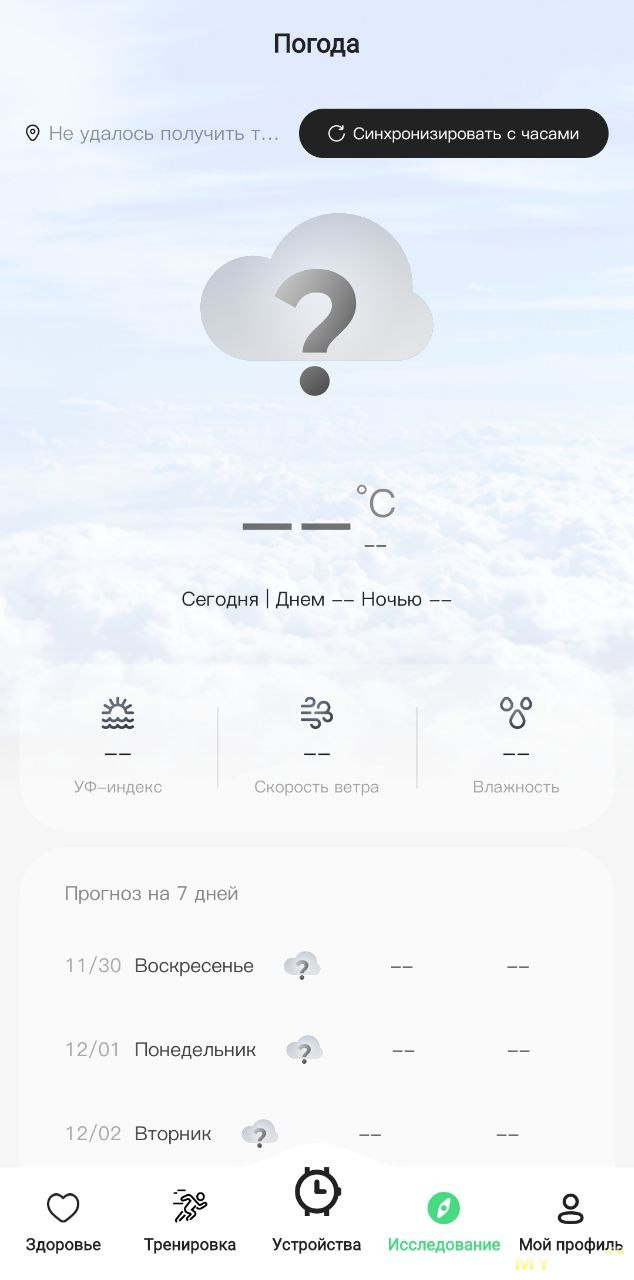Open the Тренировка tab
This screenshot has height=1280, width=634.
point(190,1221)
